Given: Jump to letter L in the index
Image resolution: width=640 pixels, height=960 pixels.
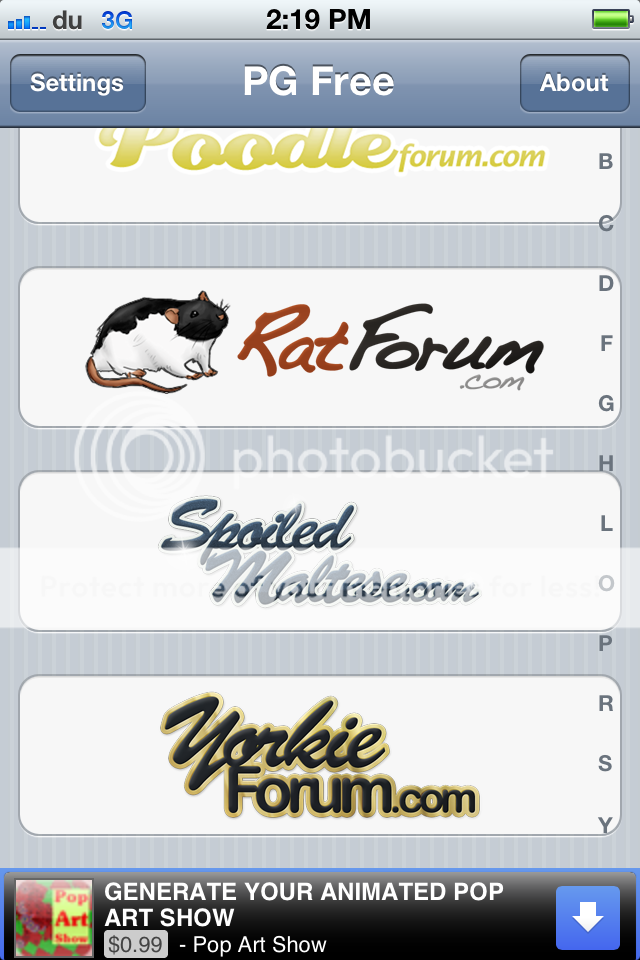Looking at the screenshot, I should coord(605,524).
